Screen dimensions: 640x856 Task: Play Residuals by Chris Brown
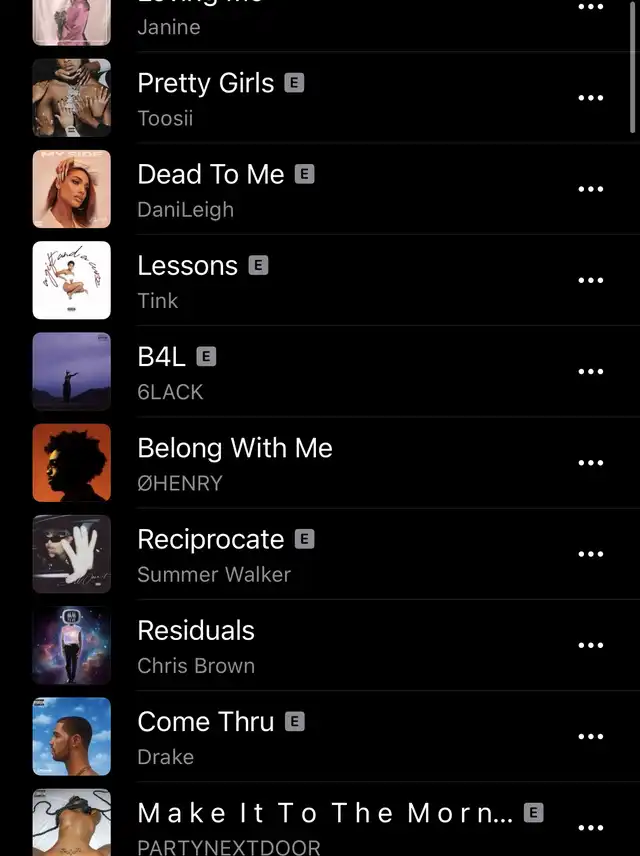[x=196, y=631]
